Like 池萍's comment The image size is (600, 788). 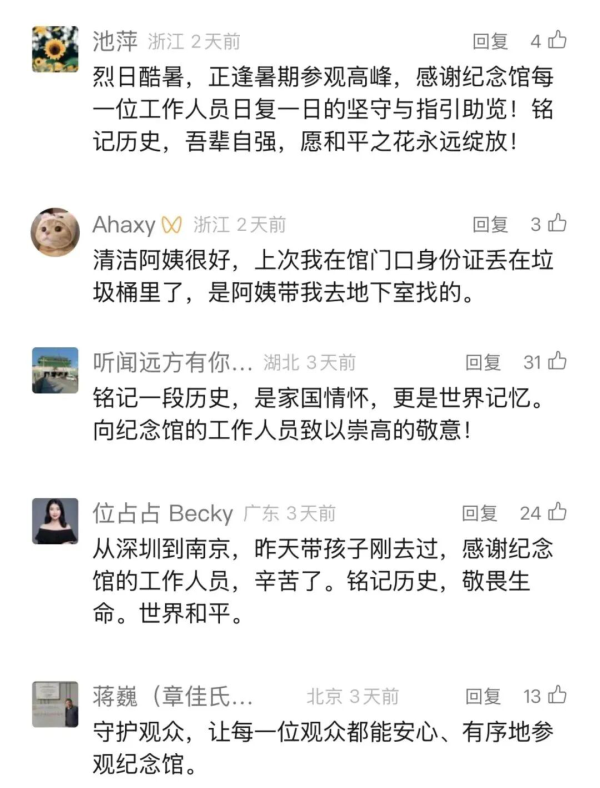(557, 41)
